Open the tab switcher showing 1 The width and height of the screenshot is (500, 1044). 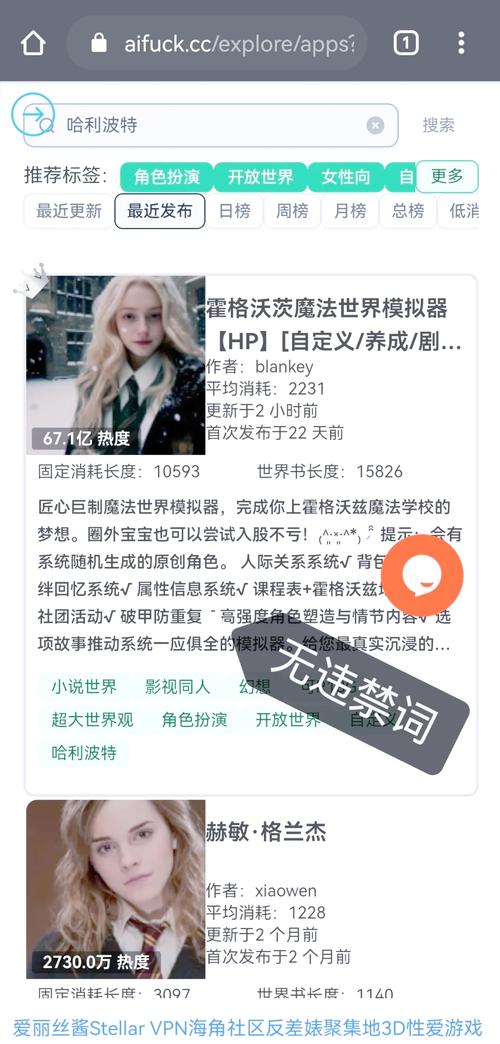click(x=406, y=44)
